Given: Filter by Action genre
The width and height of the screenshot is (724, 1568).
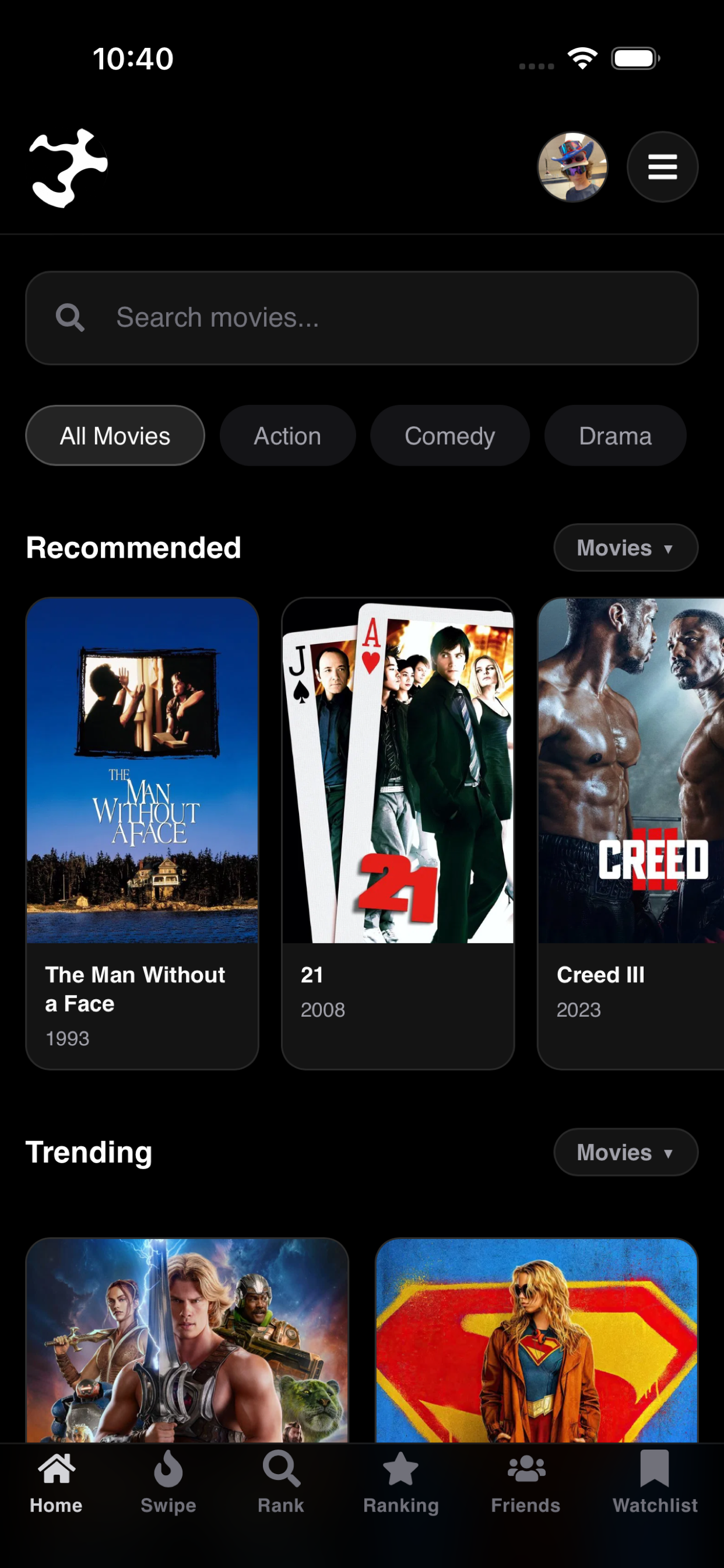Looking at the screenshot, I should pyautogui.click(x=287, y=436).
